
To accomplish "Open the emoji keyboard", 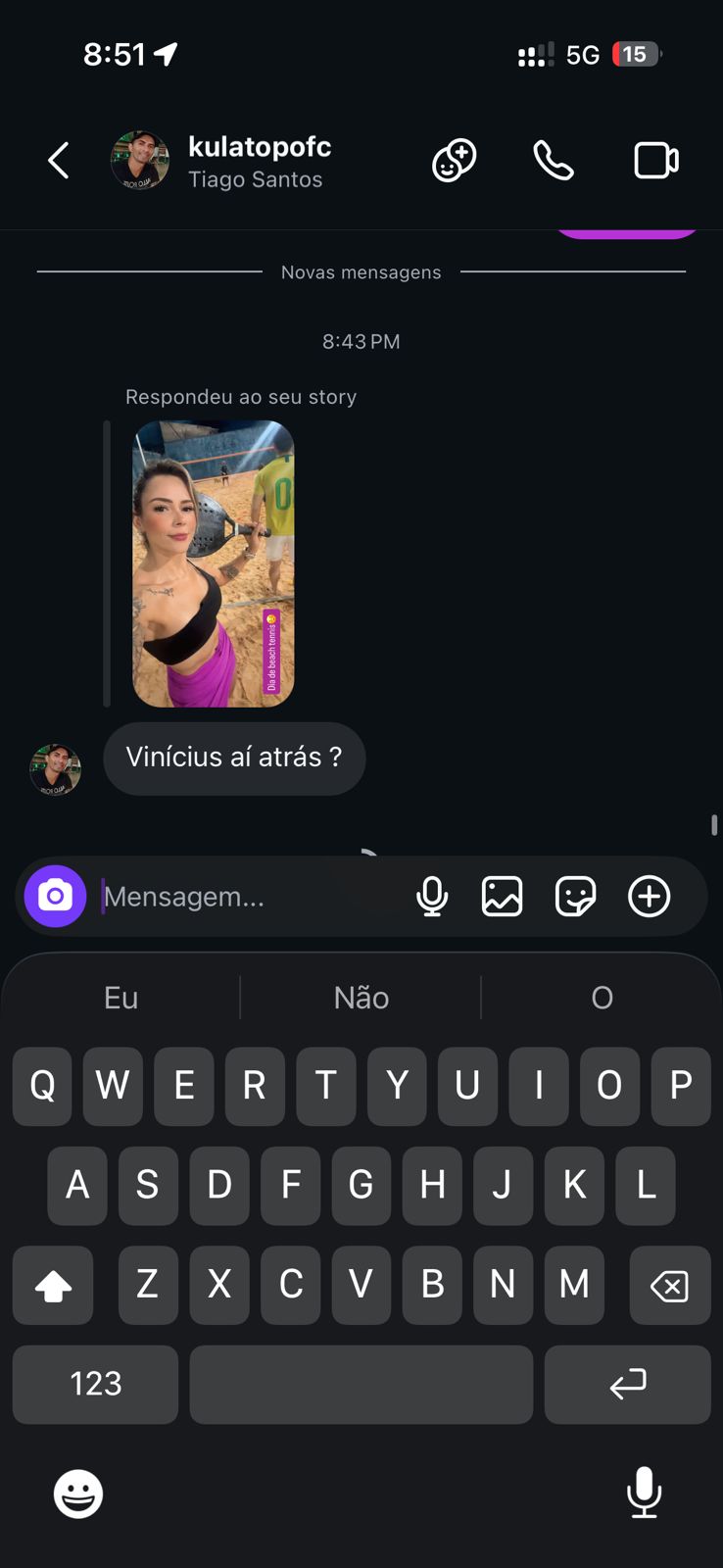I will click(78, 1494).
